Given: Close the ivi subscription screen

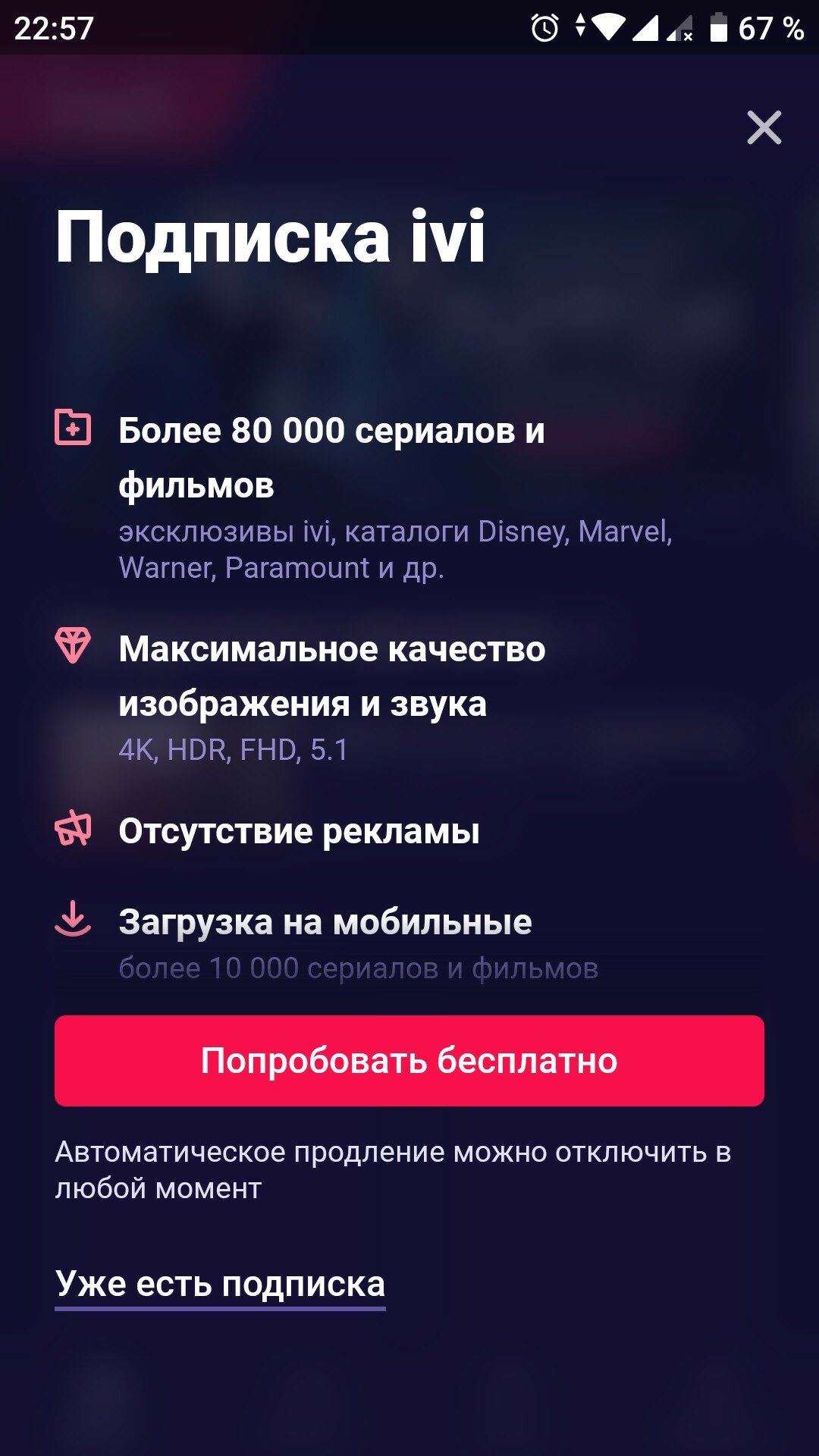Looking at the screenshot, I should [764, 127].
